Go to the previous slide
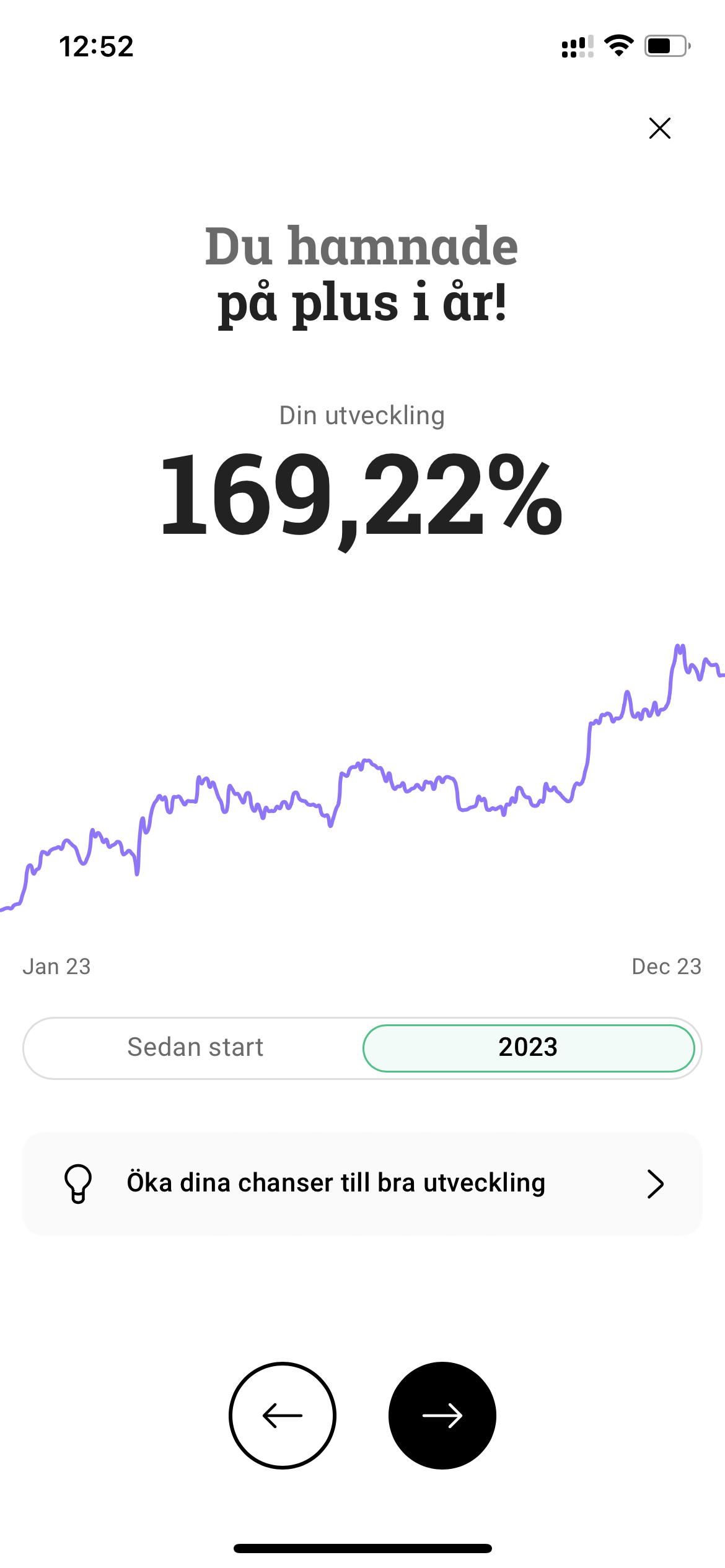Image resolution: width=725 pixels, height=1568 pixels. (283, 1416)
